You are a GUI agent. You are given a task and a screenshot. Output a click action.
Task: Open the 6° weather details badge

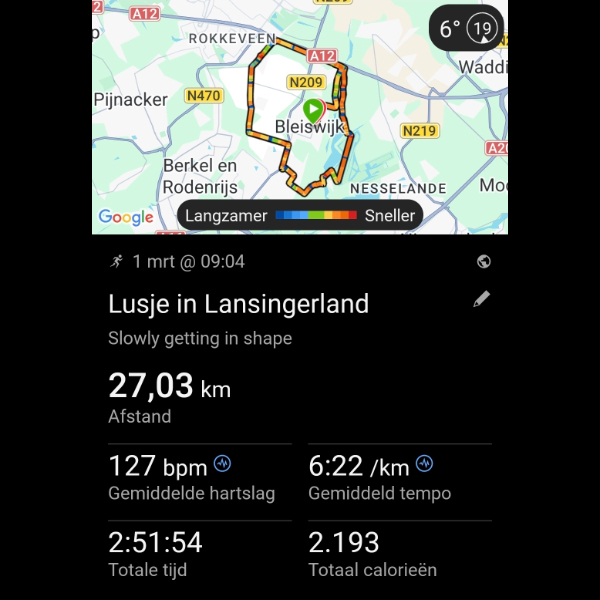coord(466,28)
